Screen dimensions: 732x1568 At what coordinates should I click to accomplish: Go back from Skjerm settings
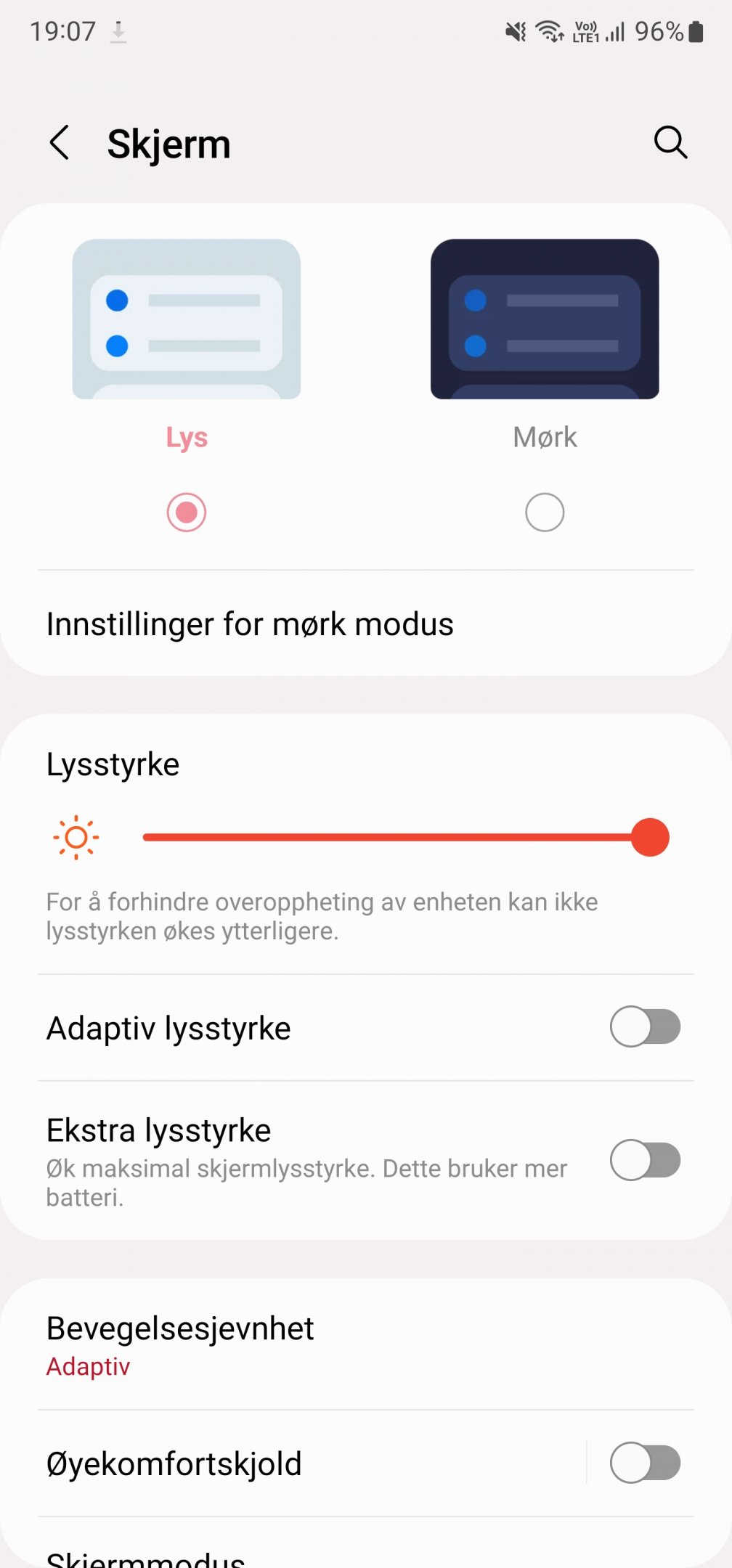60,142
